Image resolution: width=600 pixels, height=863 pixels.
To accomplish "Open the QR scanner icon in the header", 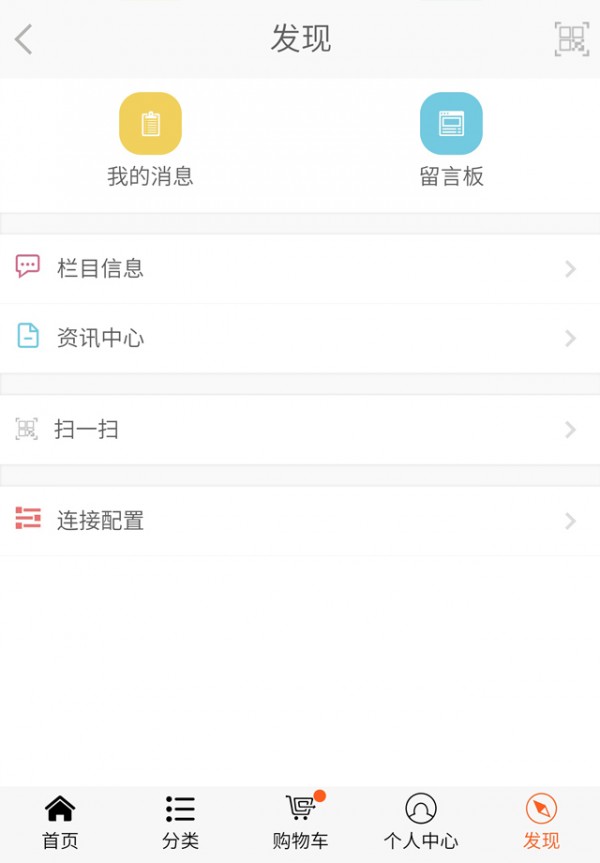I will pos(571,39).
